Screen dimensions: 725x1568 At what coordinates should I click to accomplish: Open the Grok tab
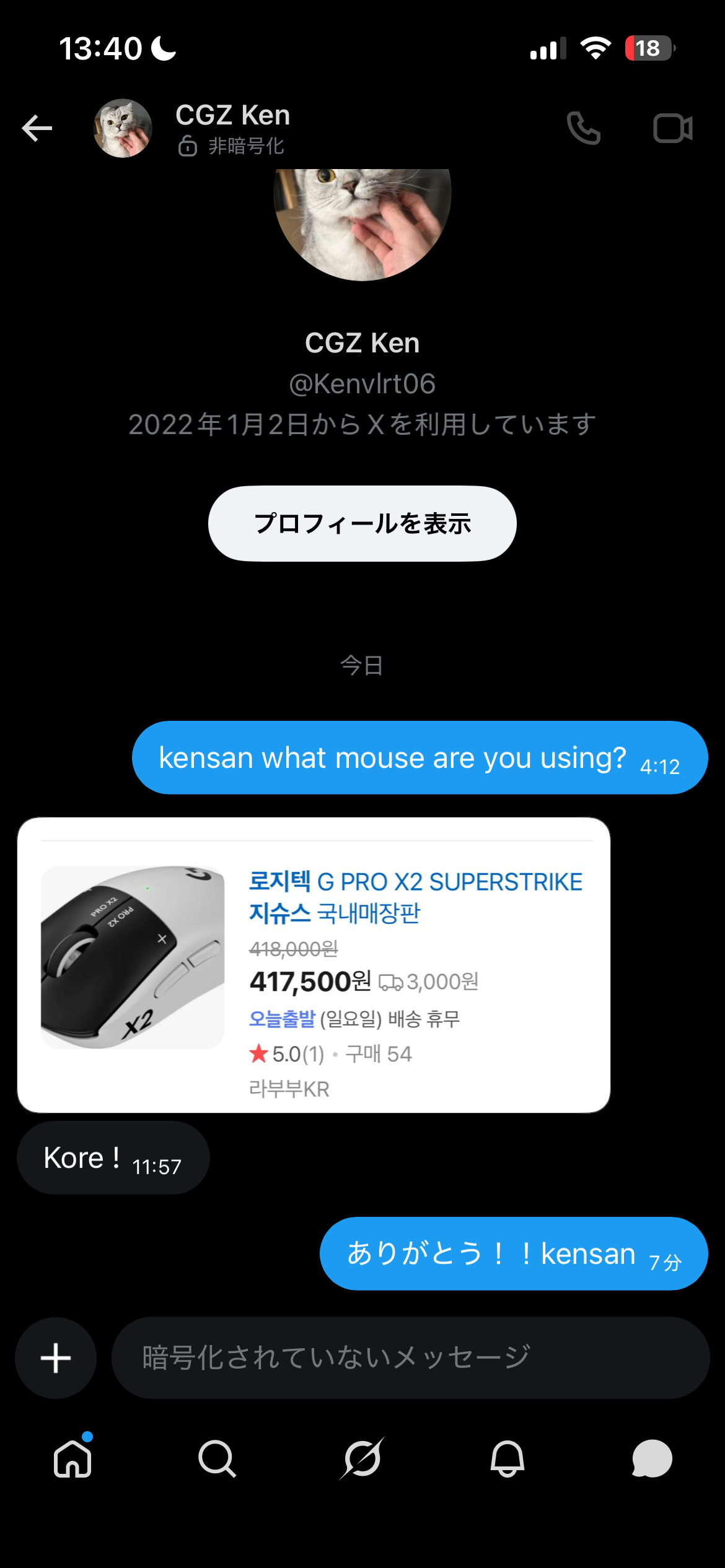pos(362,1458)
